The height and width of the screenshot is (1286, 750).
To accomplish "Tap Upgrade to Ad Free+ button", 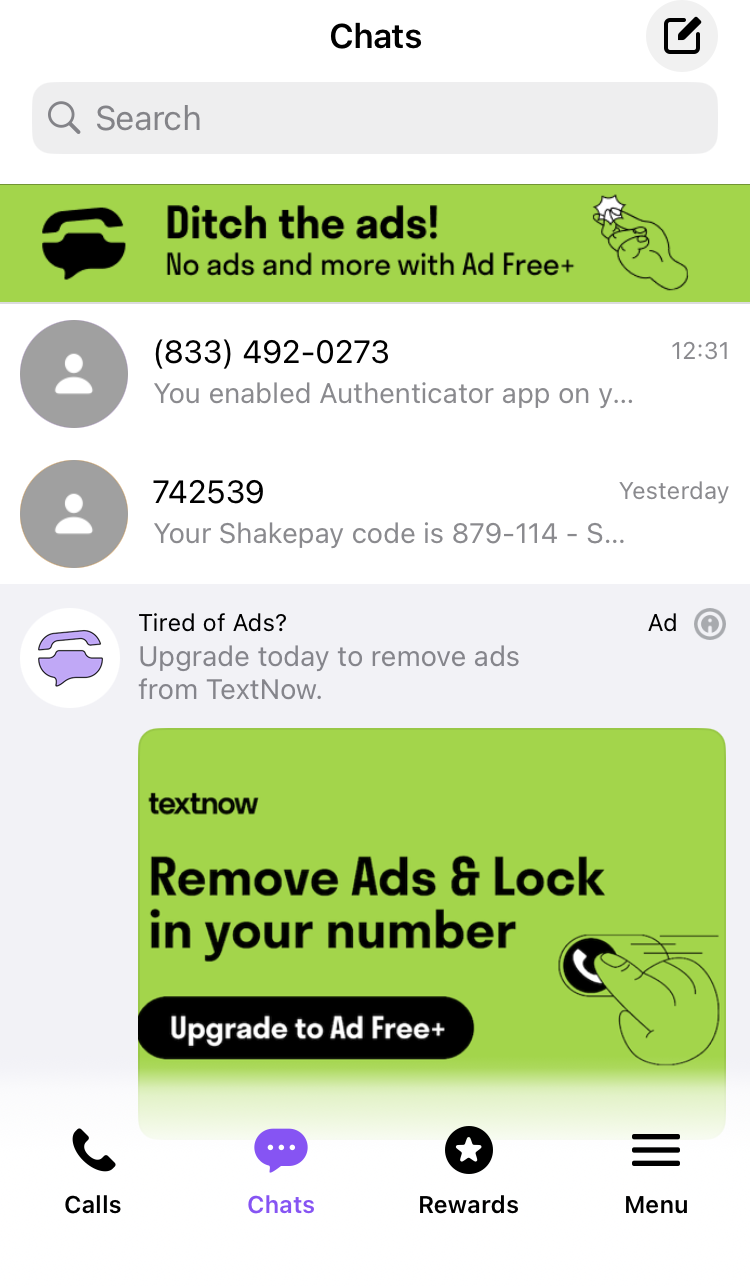I will (x=305, y=1028).
